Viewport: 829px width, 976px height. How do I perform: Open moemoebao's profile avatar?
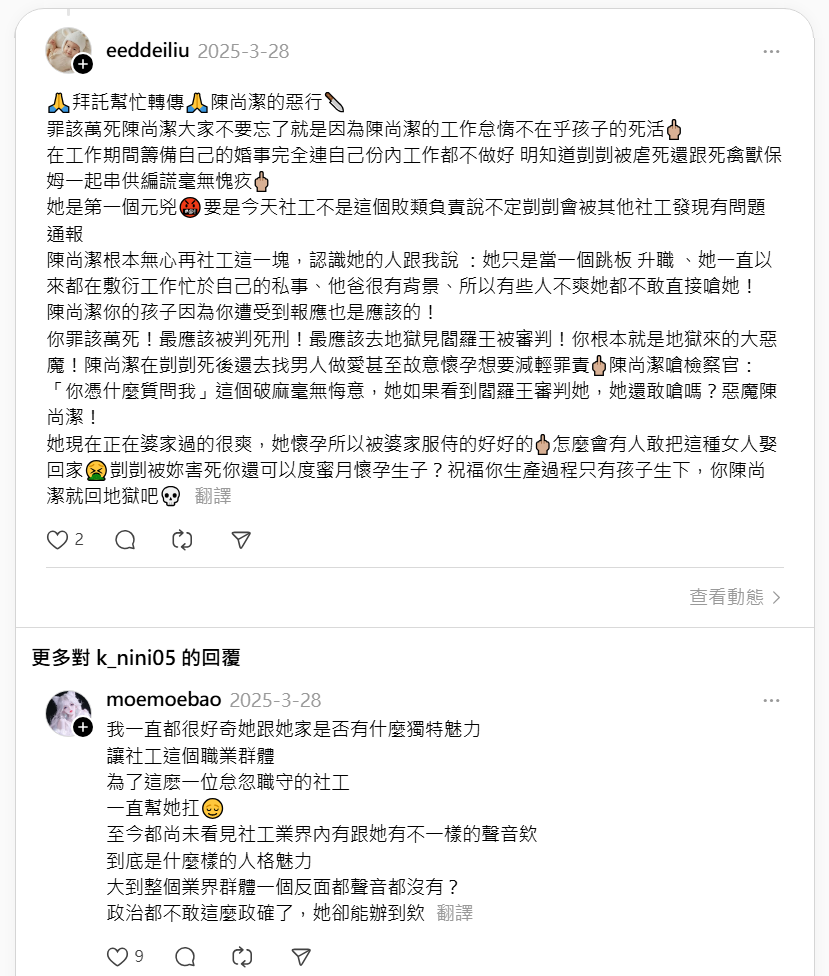(x=68, y=713)
